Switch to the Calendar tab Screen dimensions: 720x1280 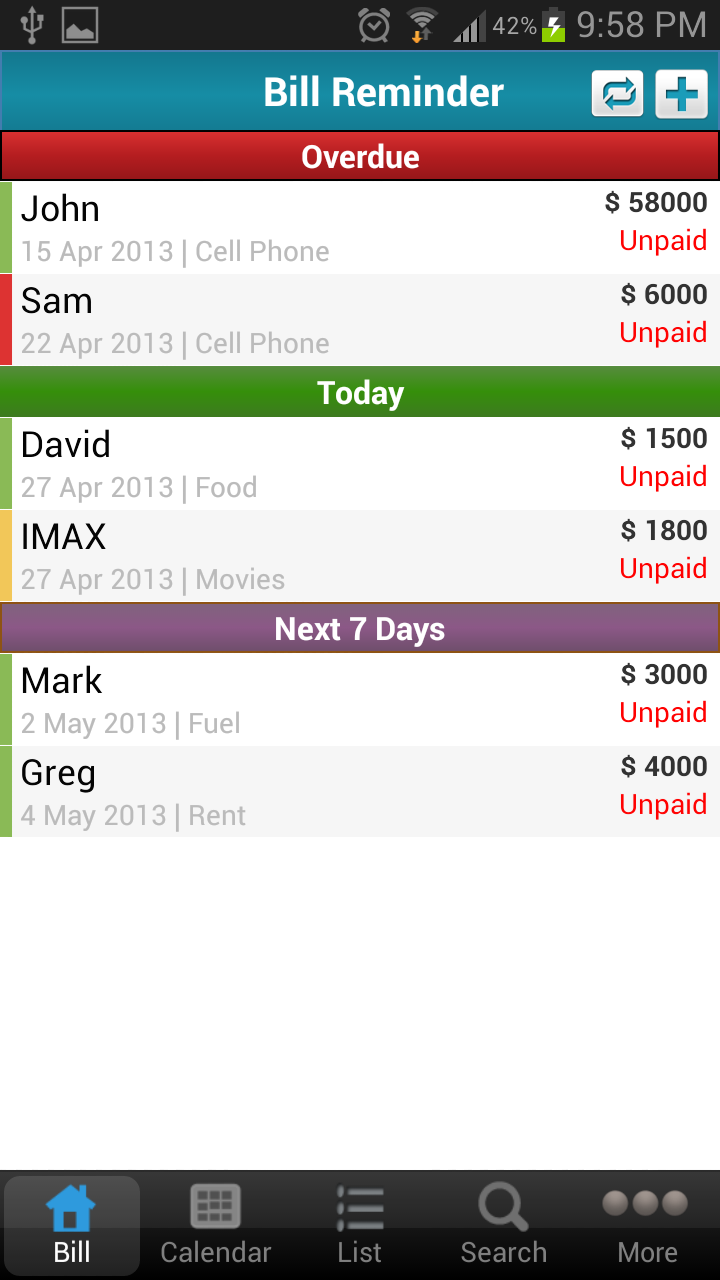coord(215,1225)
